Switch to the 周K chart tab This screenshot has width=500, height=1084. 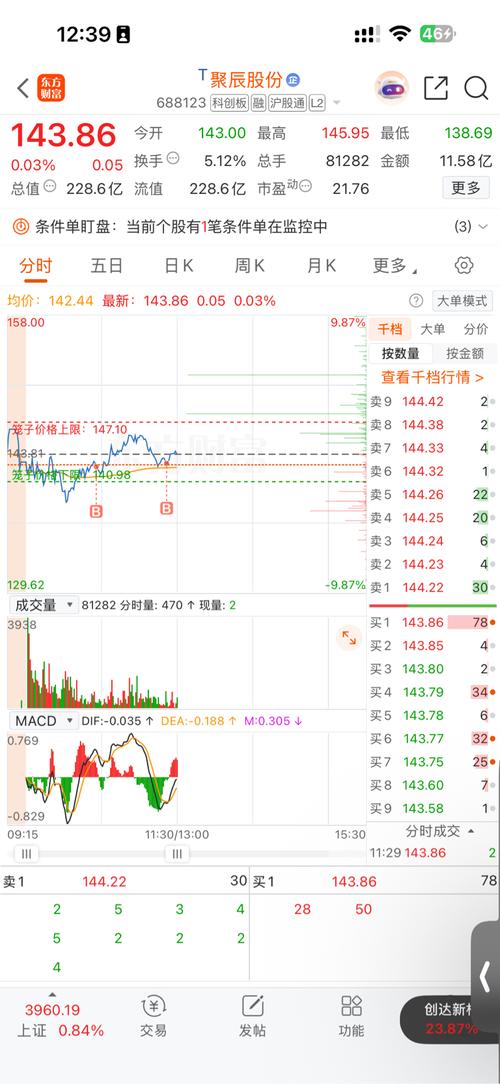pyautogui.click(x=250, y=265)
